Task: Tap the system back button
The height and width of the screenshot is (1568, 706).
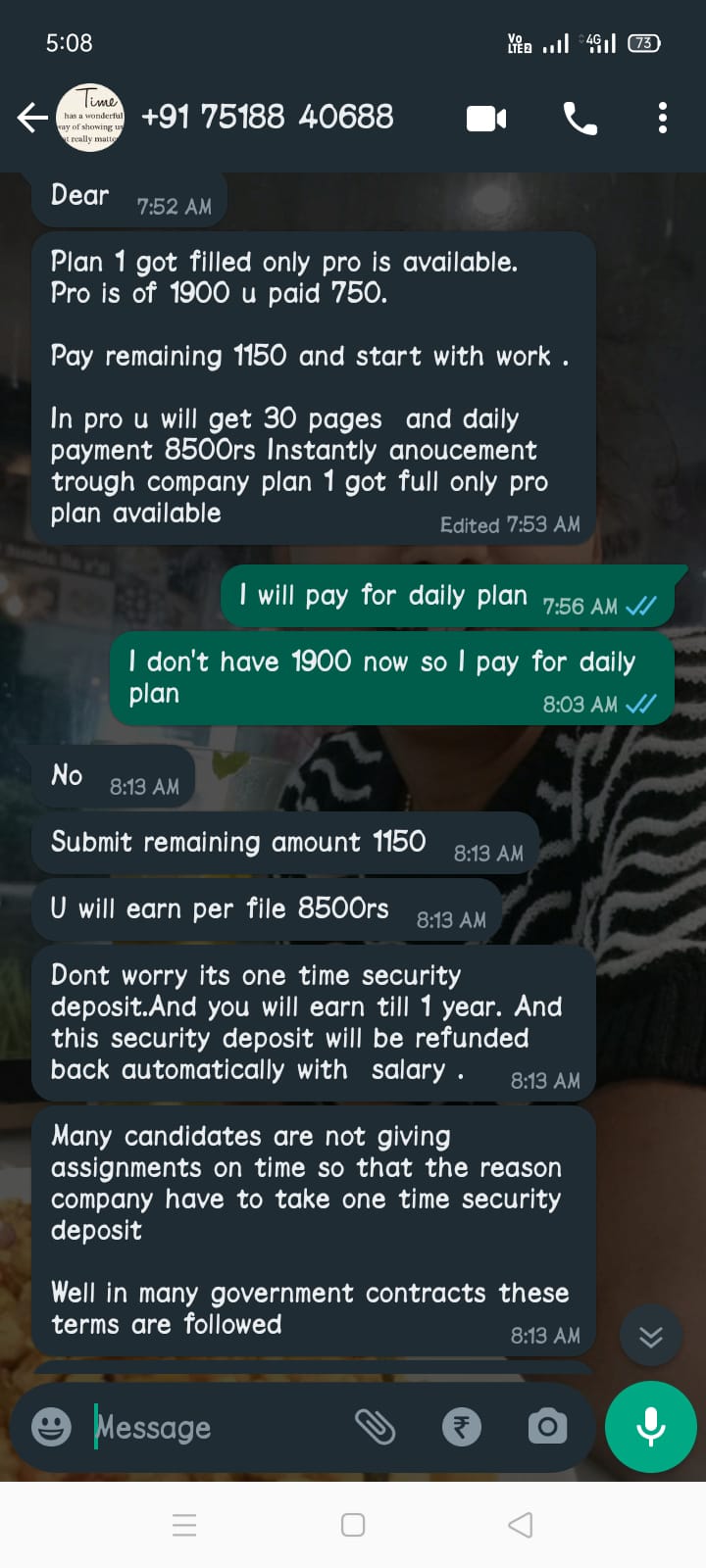Action: tap(521, 1525)
